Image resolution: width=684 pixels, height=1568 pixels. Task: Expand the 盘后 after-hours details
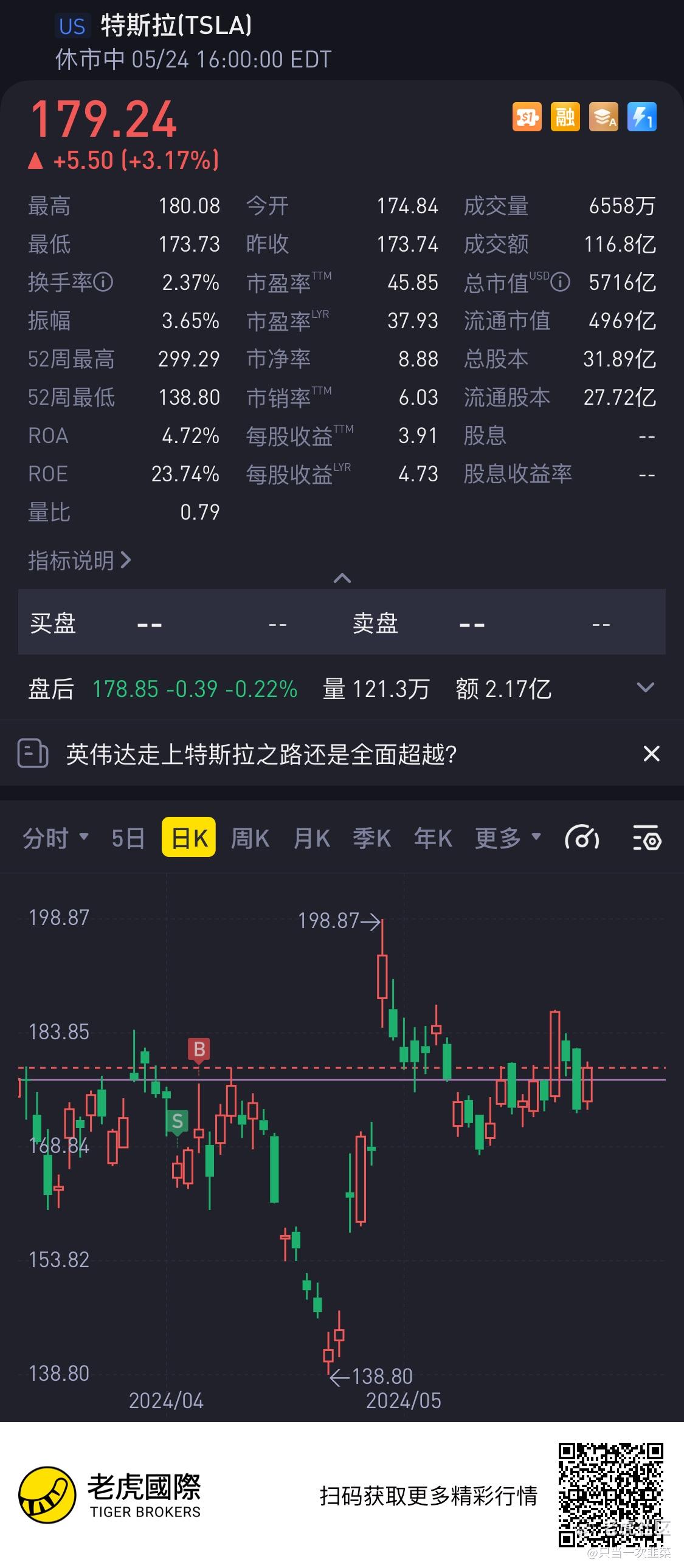645,688
